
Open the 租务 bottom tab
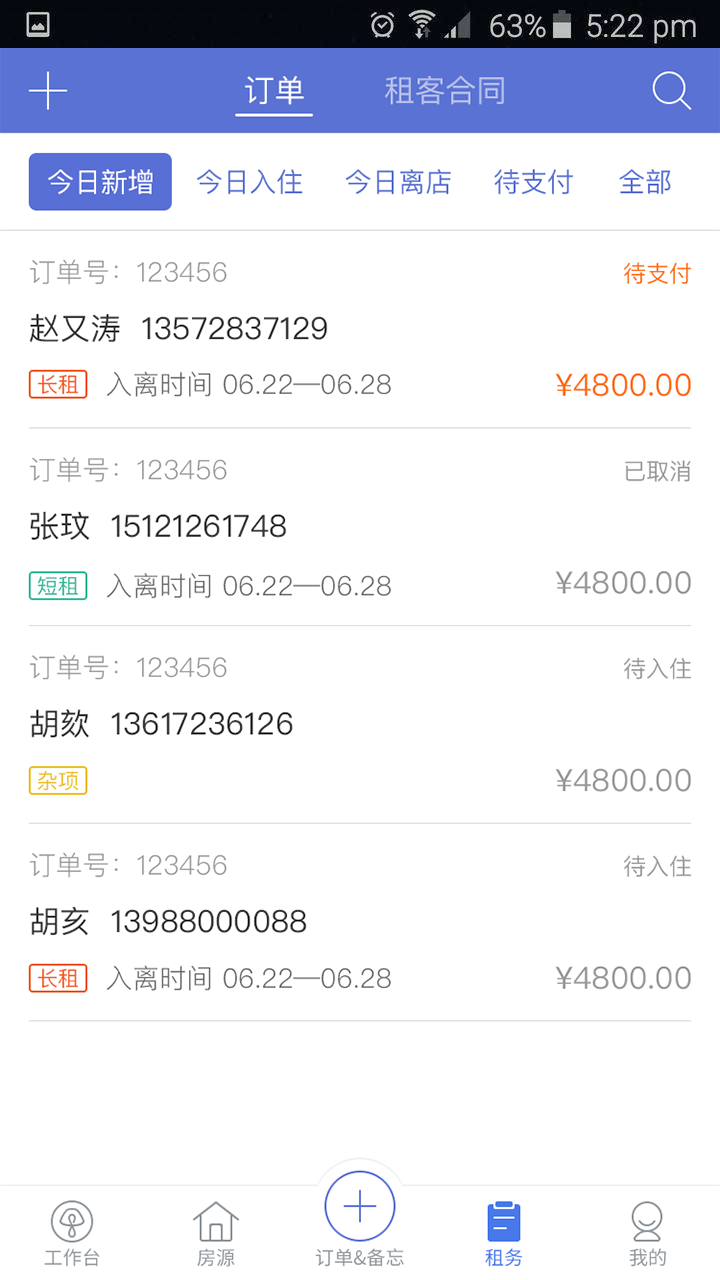(x=504, y=1234)
